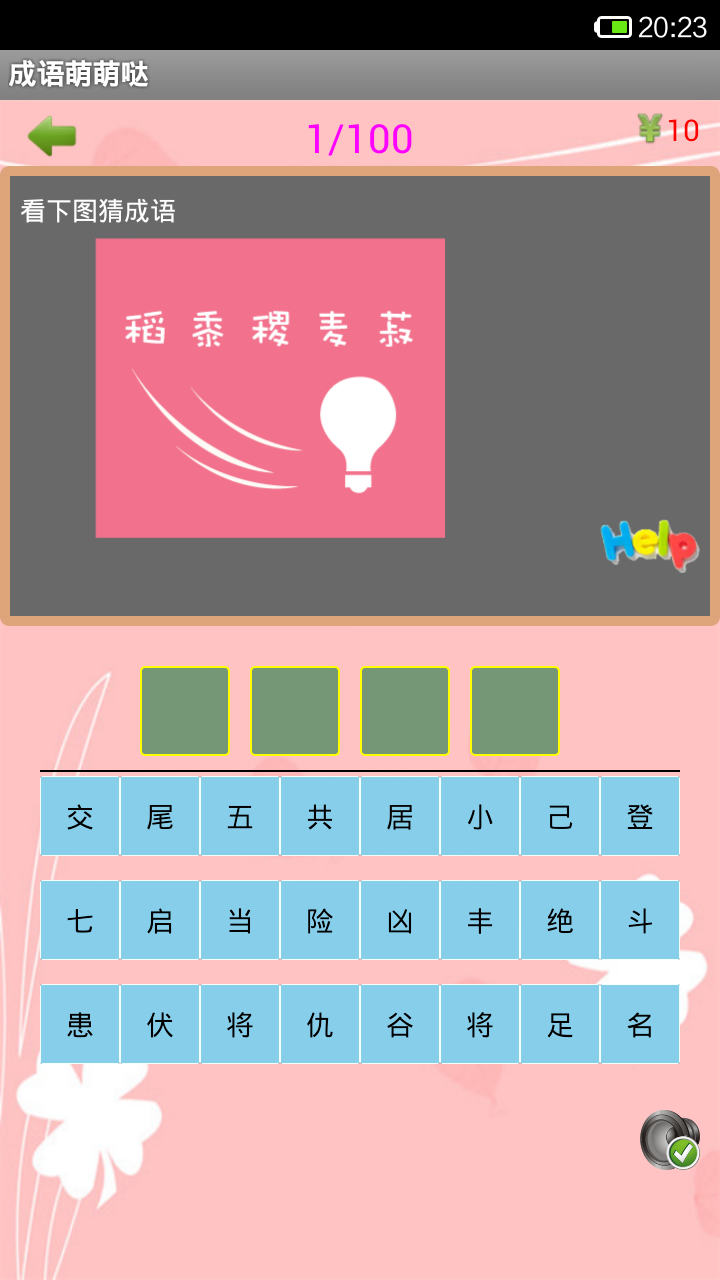
Task: Toggle the sound speaker icon
Action: pos(669,1139)
